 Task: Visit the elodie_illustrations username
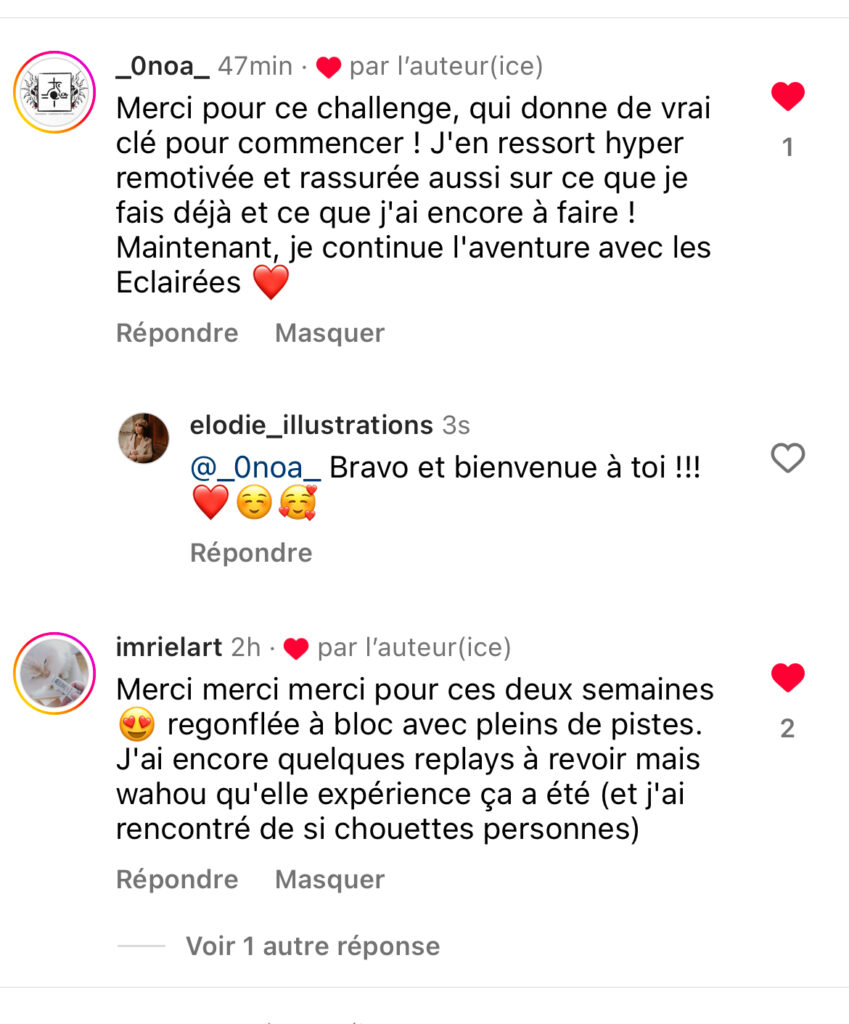311,425
